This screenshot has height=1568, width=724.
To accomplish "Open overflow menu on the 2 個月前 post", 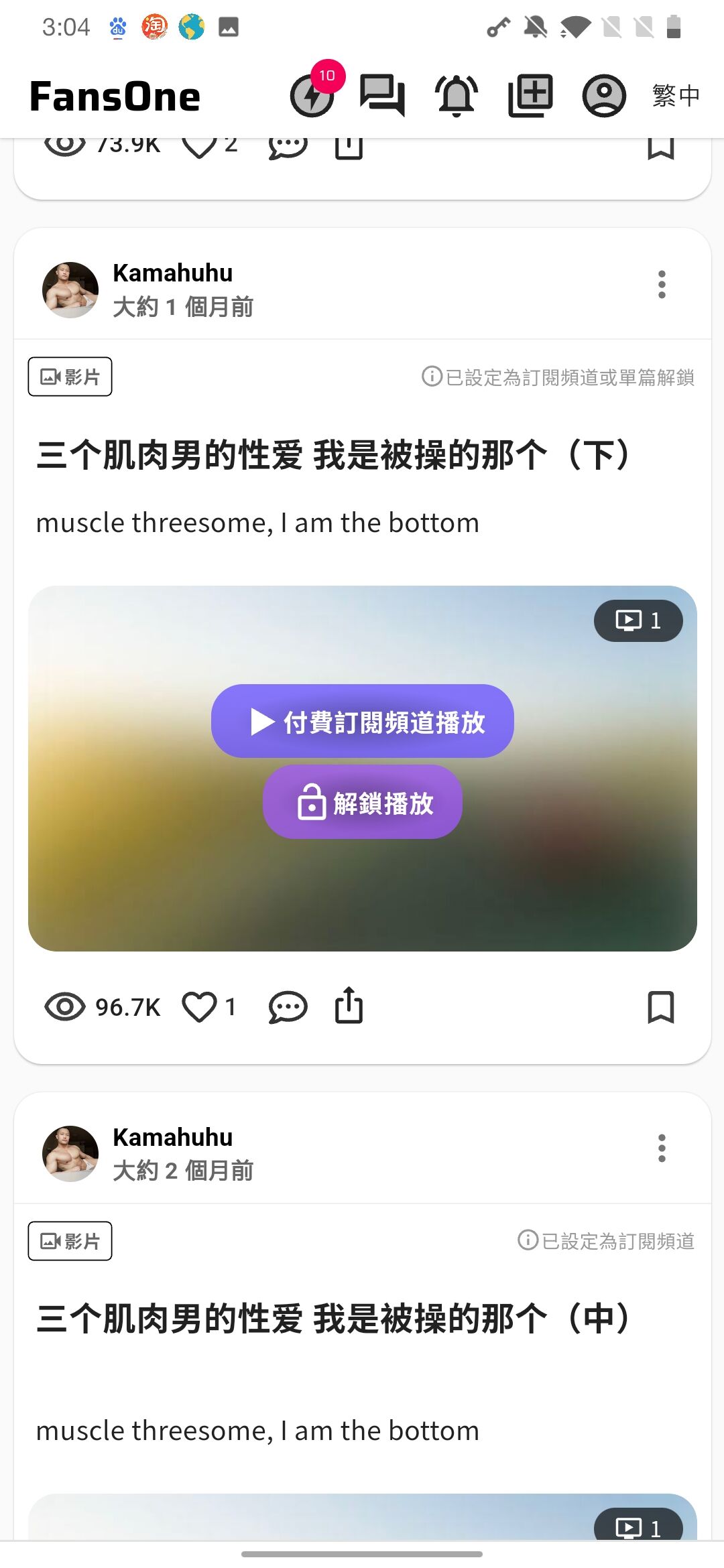I will tap(662, 1149).
